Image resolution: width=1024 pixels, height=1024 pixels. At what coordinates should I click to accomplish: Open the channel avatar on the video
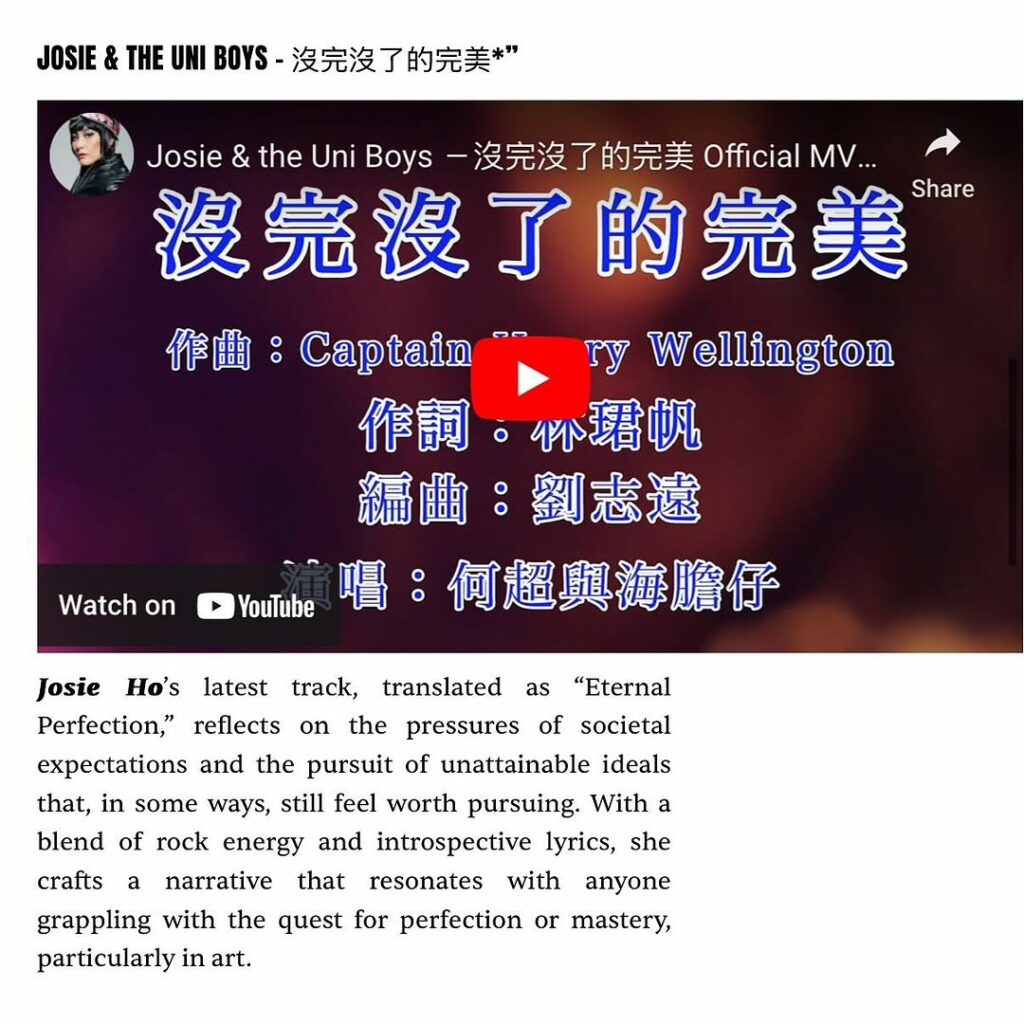[92, 154]
